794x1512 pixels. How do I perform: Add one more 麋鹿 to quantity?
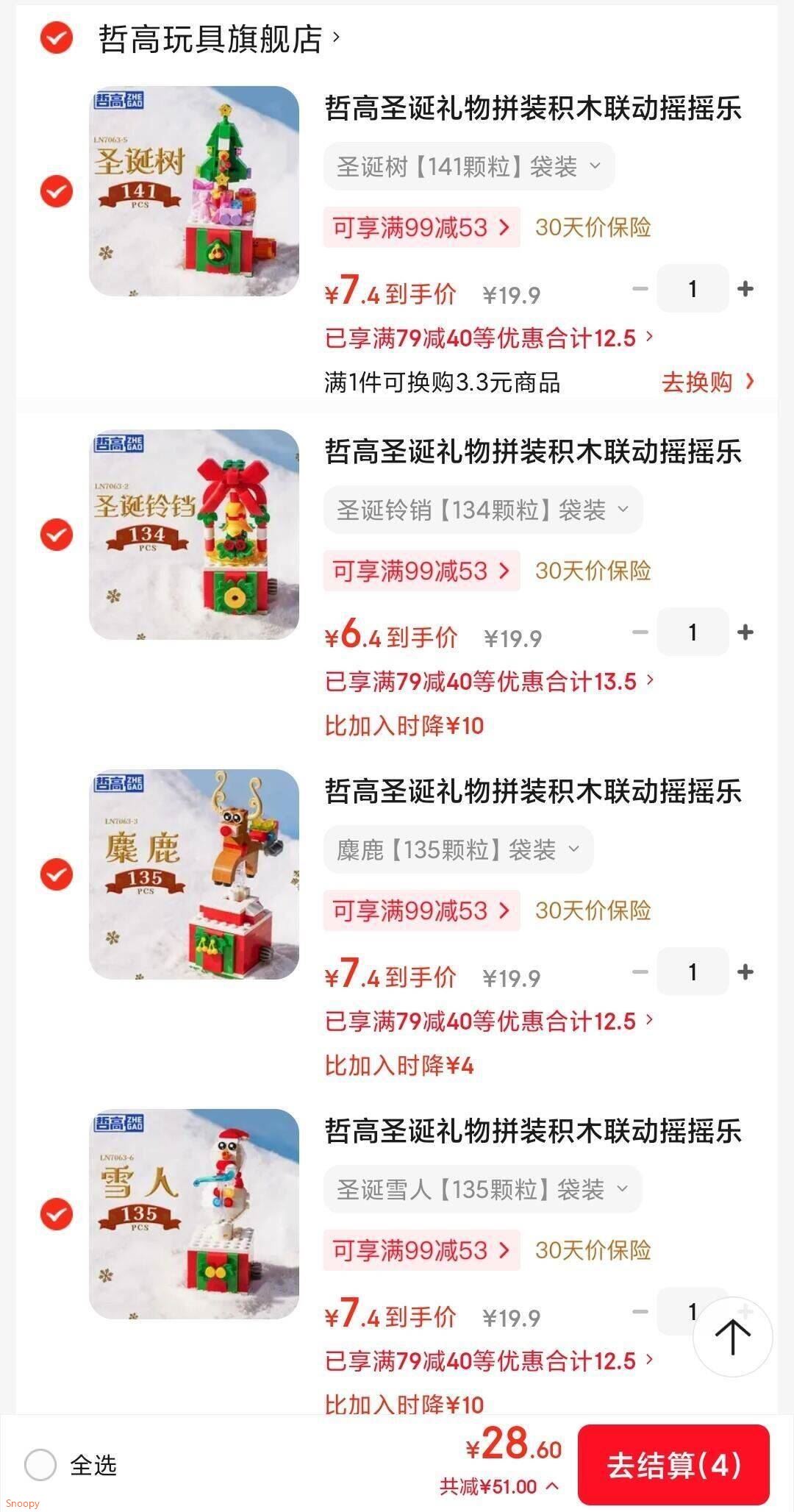pos(745,972)
